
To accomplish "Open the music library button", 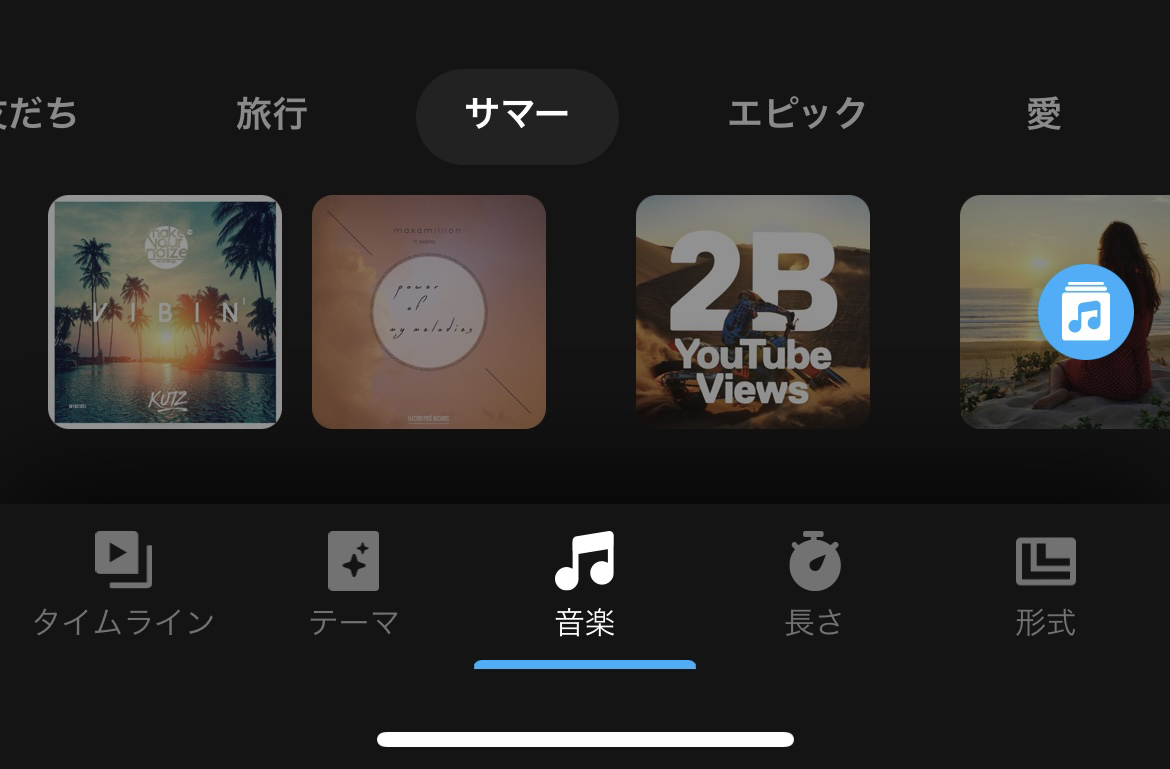I will [x=1085, y=312].
